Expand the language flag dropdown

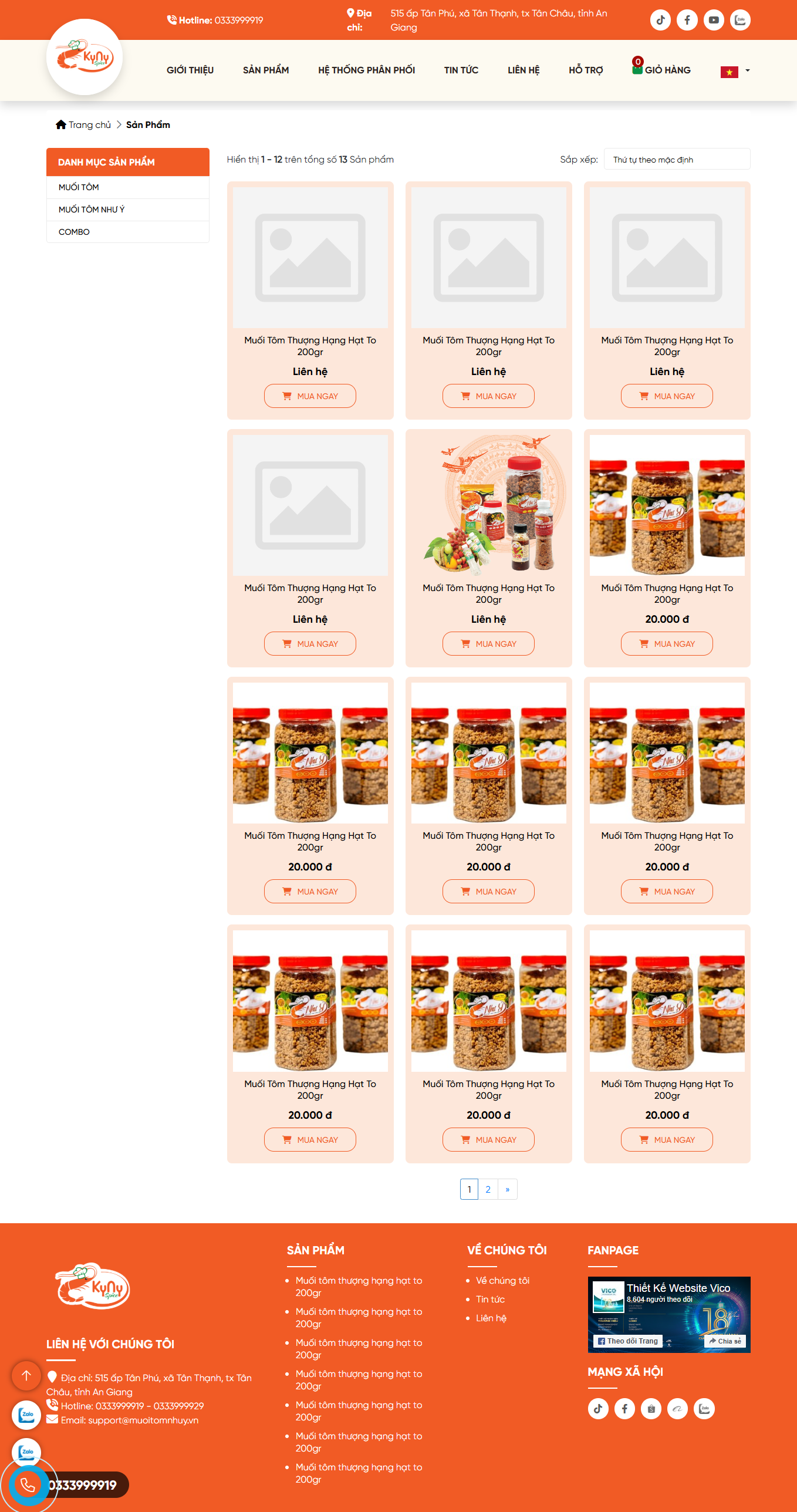735,71
